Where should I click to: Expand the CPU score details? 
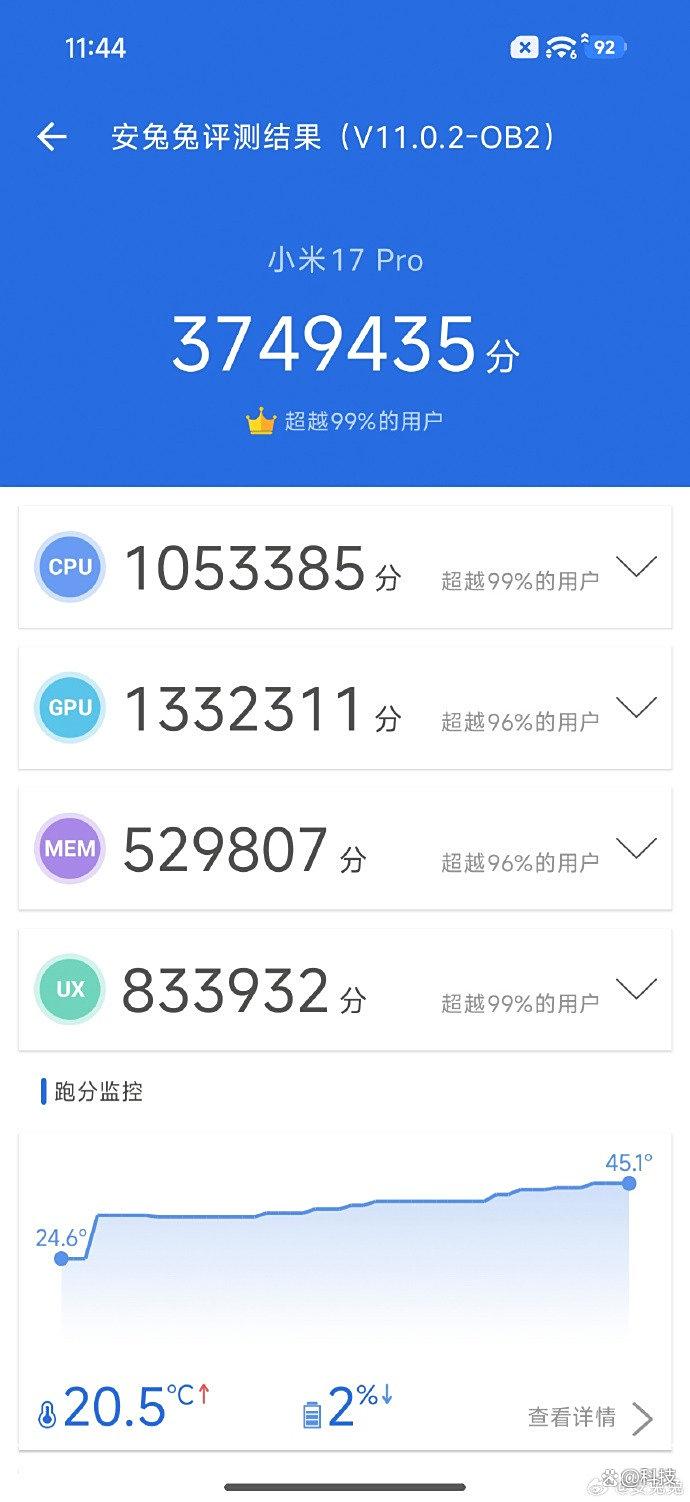(636, 567)
